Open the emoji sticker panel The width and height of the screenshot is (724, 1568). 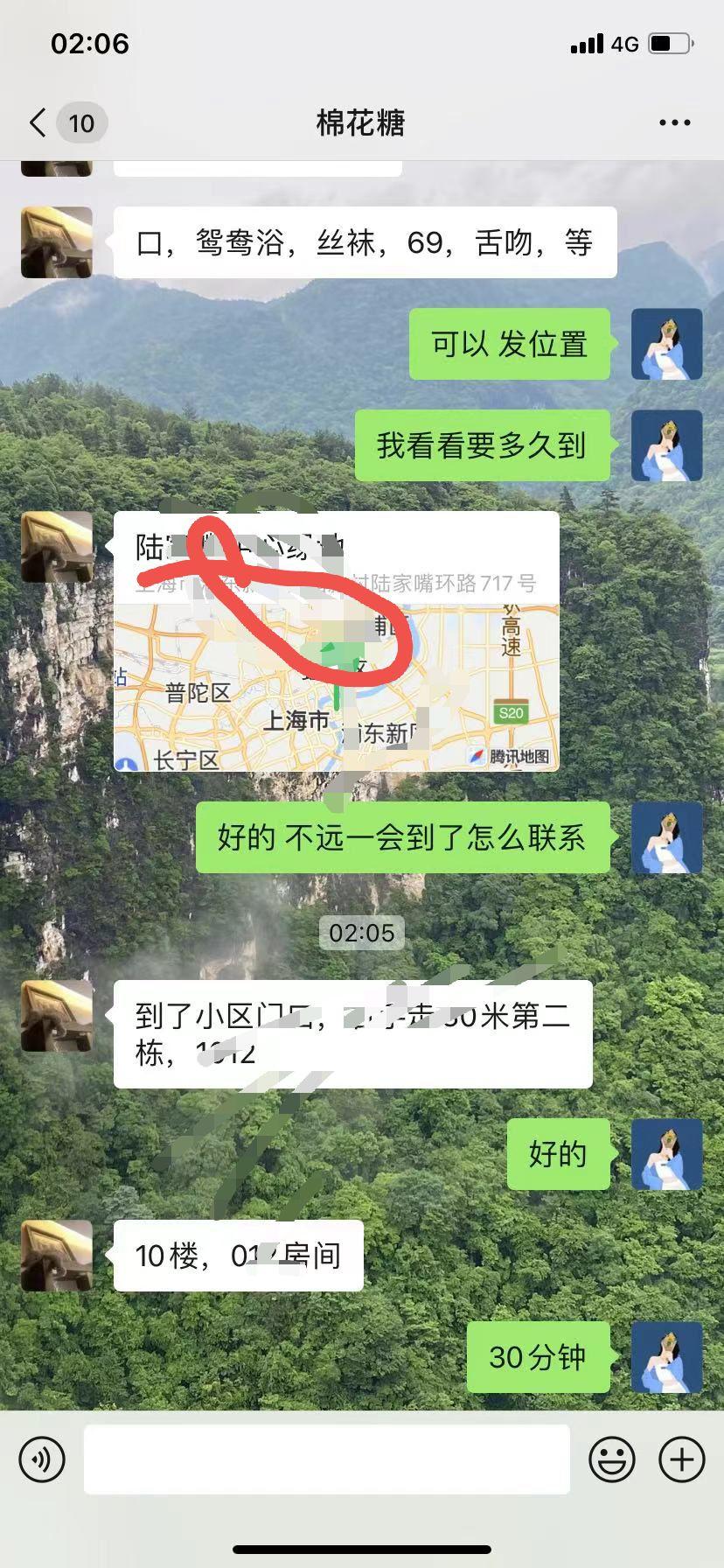(612, 1459)
